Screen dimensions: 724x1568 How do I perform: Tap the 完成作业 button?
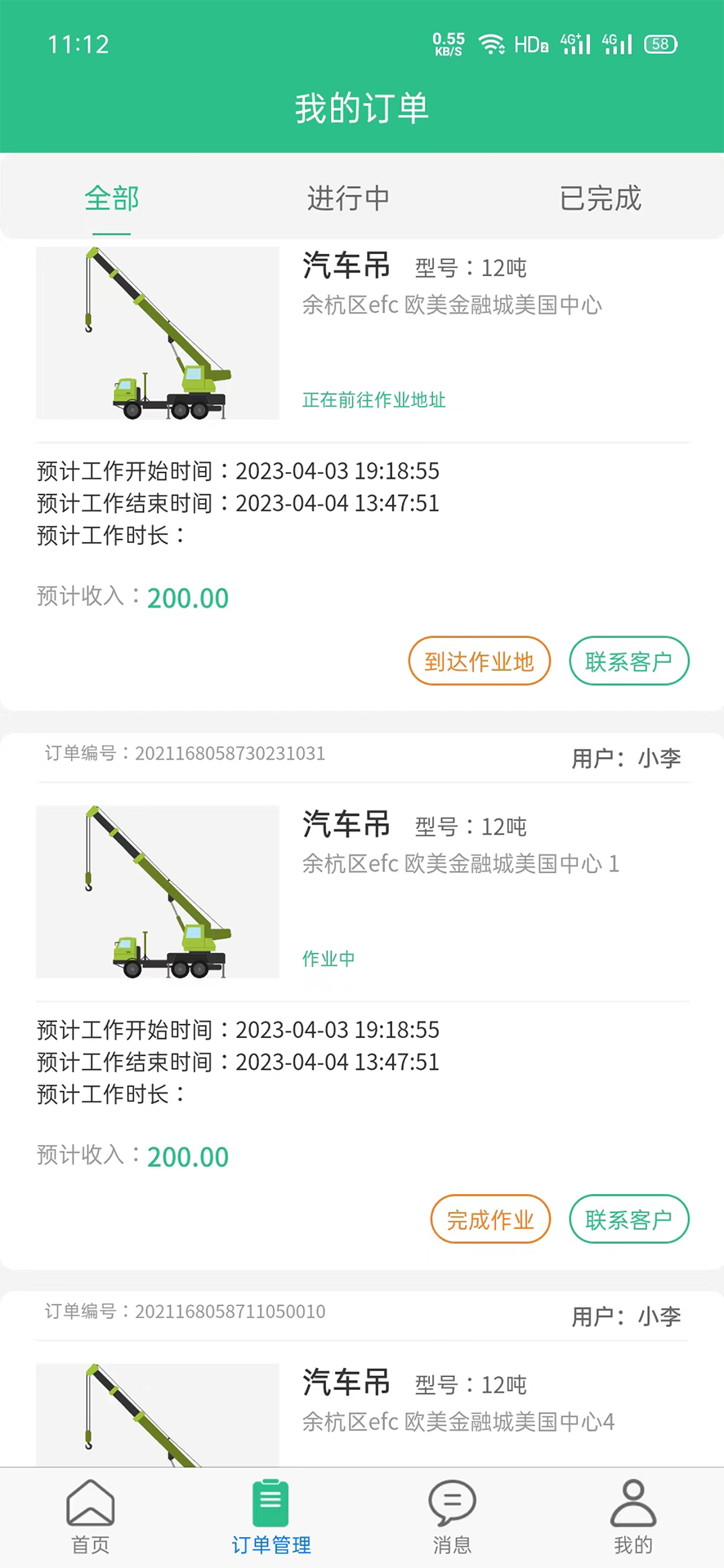(489, 1219)
